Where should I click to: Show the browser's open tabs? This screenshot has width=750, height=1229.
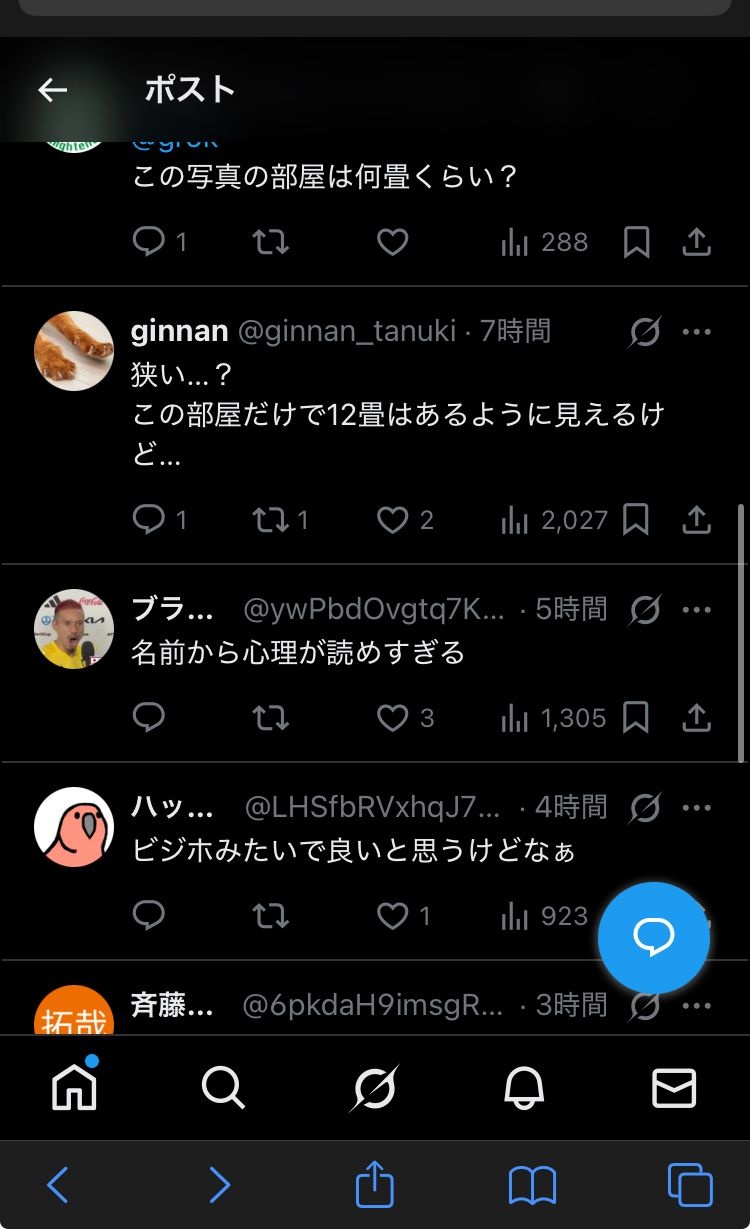[x=690, y=1186]
